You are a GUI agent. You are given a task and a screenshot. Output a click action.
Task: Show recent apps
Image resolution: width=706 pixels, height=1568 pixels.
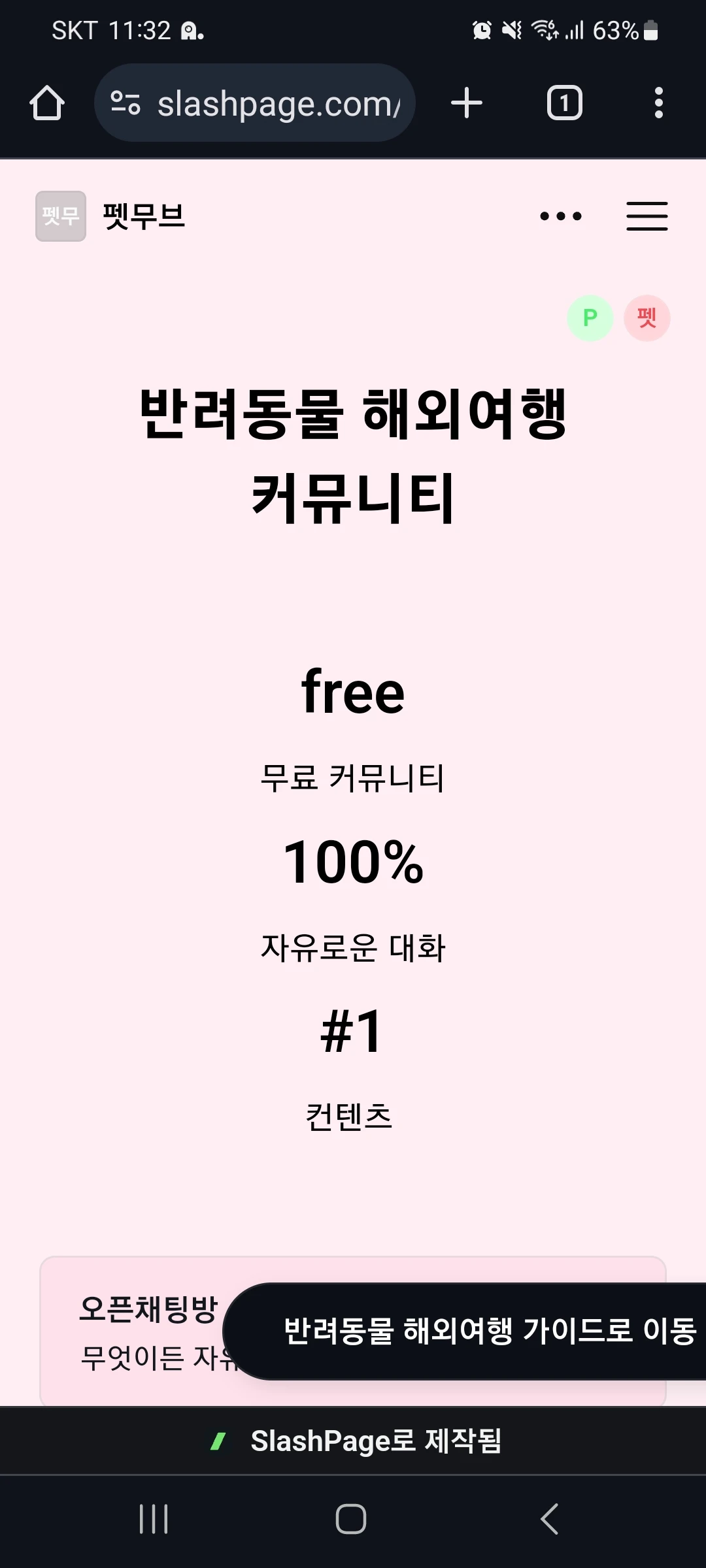(154, 1518)
